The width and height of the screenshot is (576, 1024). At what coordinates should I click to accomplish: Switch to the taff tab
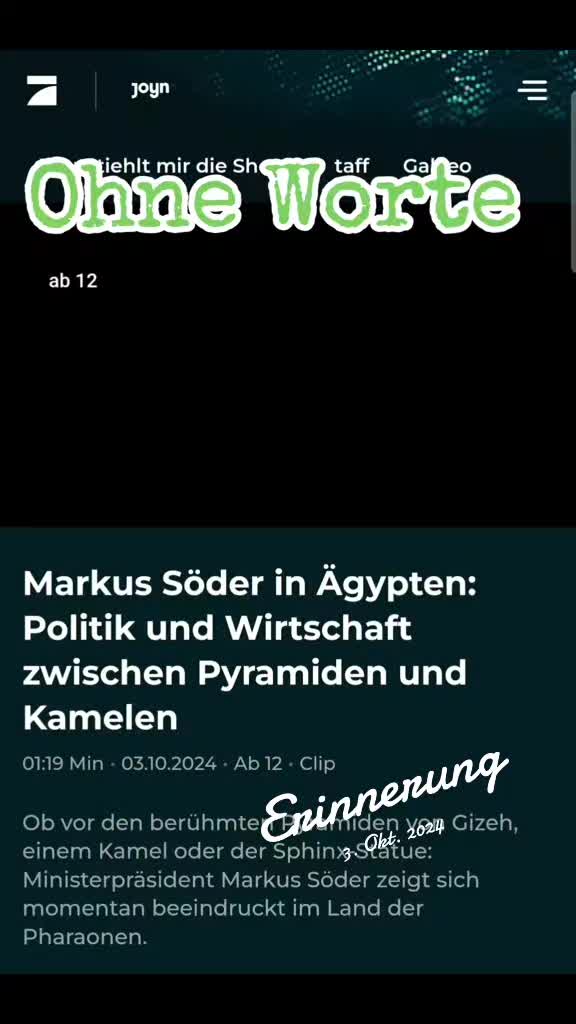click(x=351, y=167)
